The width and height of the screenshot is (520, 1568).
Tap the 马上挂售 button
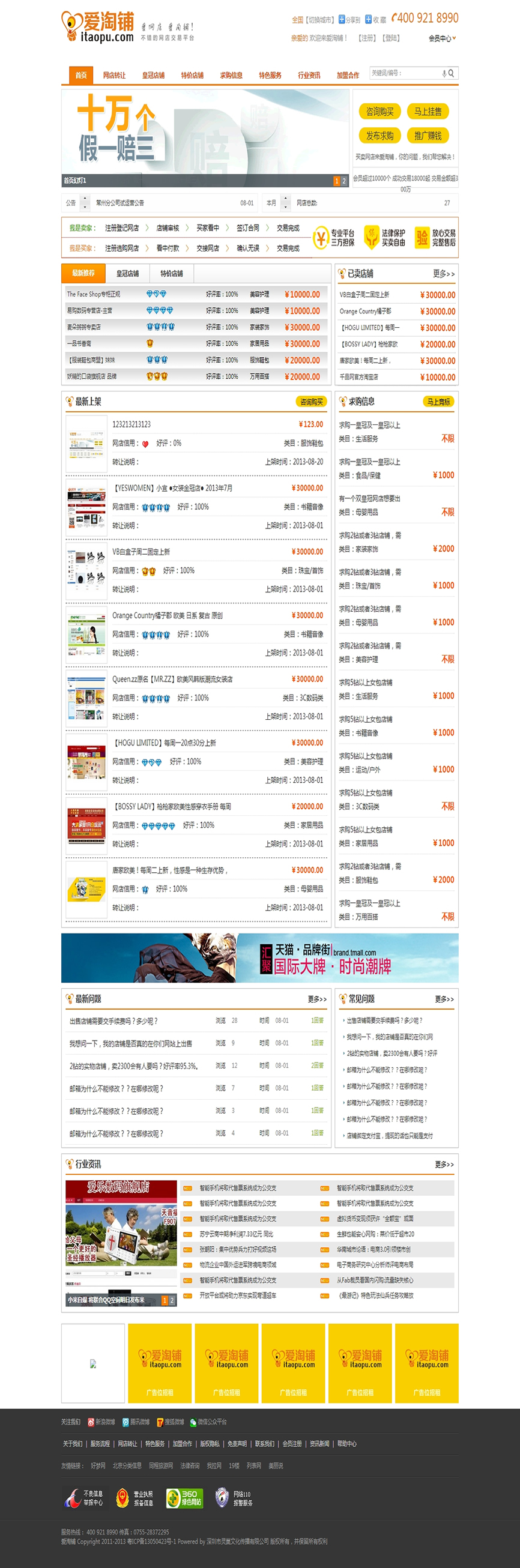pos(428,112)
